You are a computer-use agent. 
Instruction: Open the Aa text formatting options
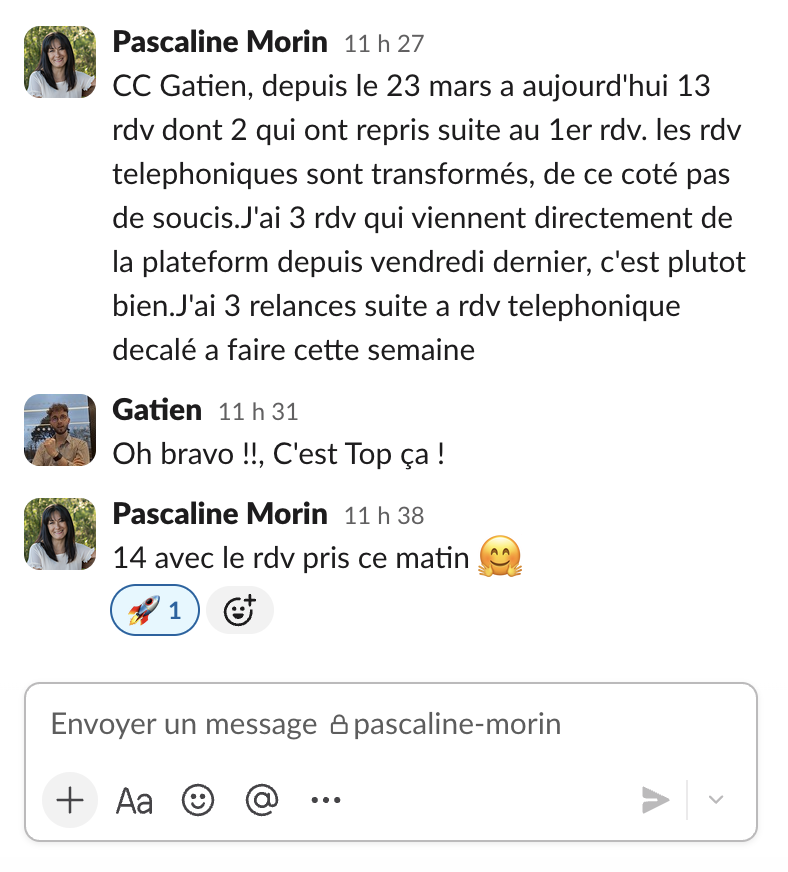136,800
